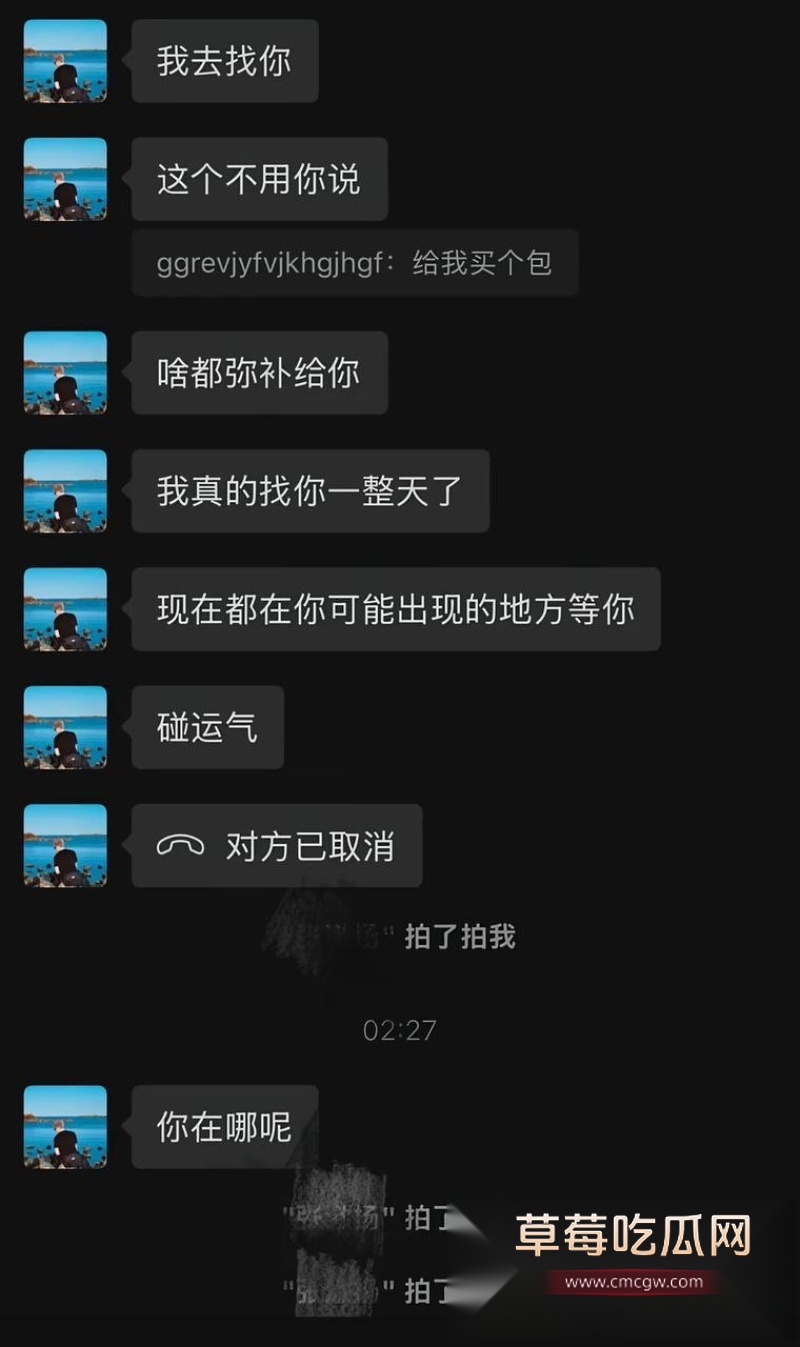Open the avatar beside the "碰运气" bubble
This screenshot has width=800, height=1347.
coord(63,728)
